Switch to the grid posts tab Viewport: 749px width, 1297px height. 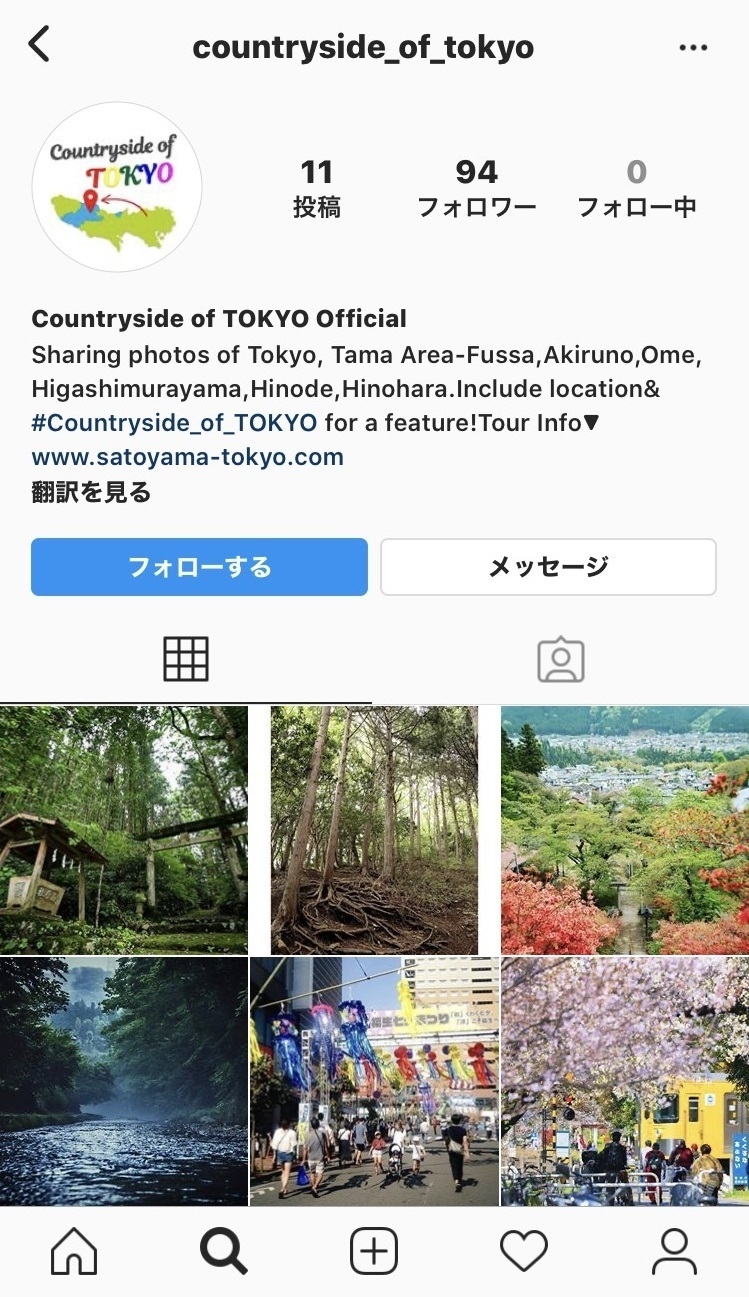[x=186, y=659]
